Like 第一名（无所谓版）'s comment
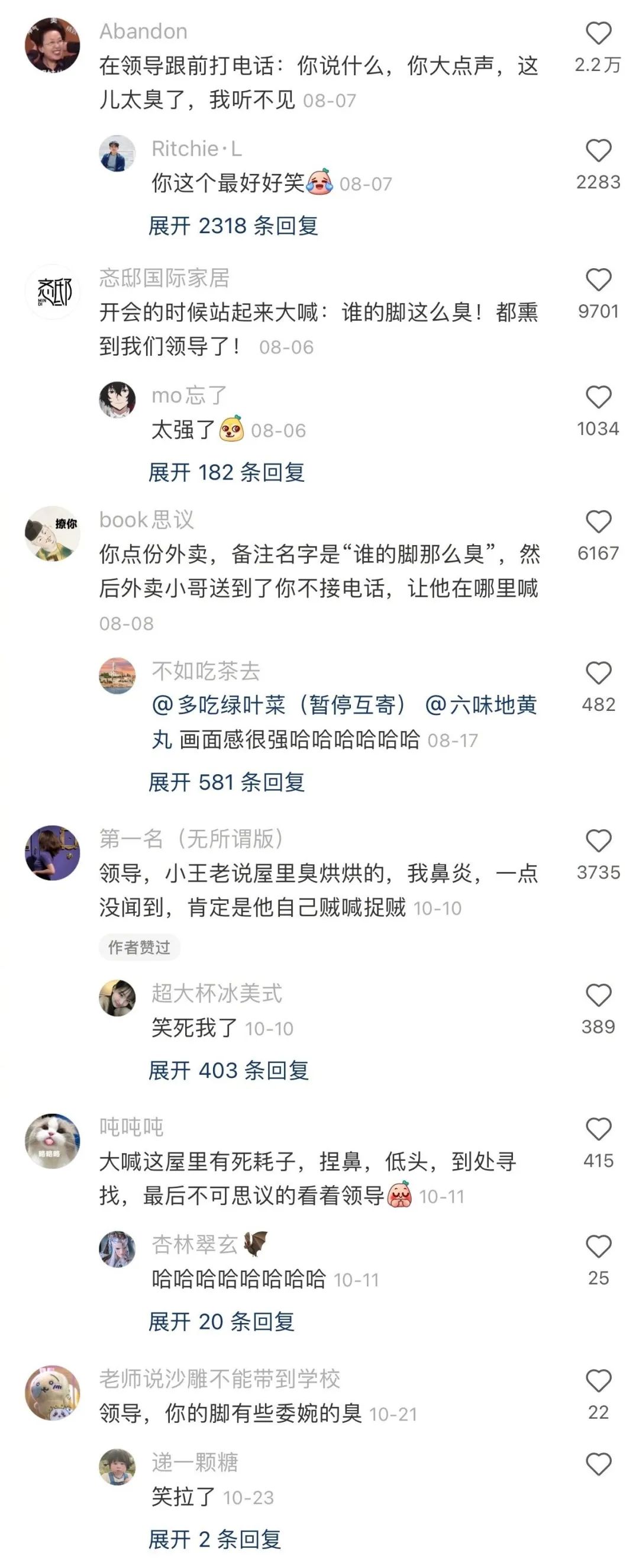639x1568 pixels. 598,841
